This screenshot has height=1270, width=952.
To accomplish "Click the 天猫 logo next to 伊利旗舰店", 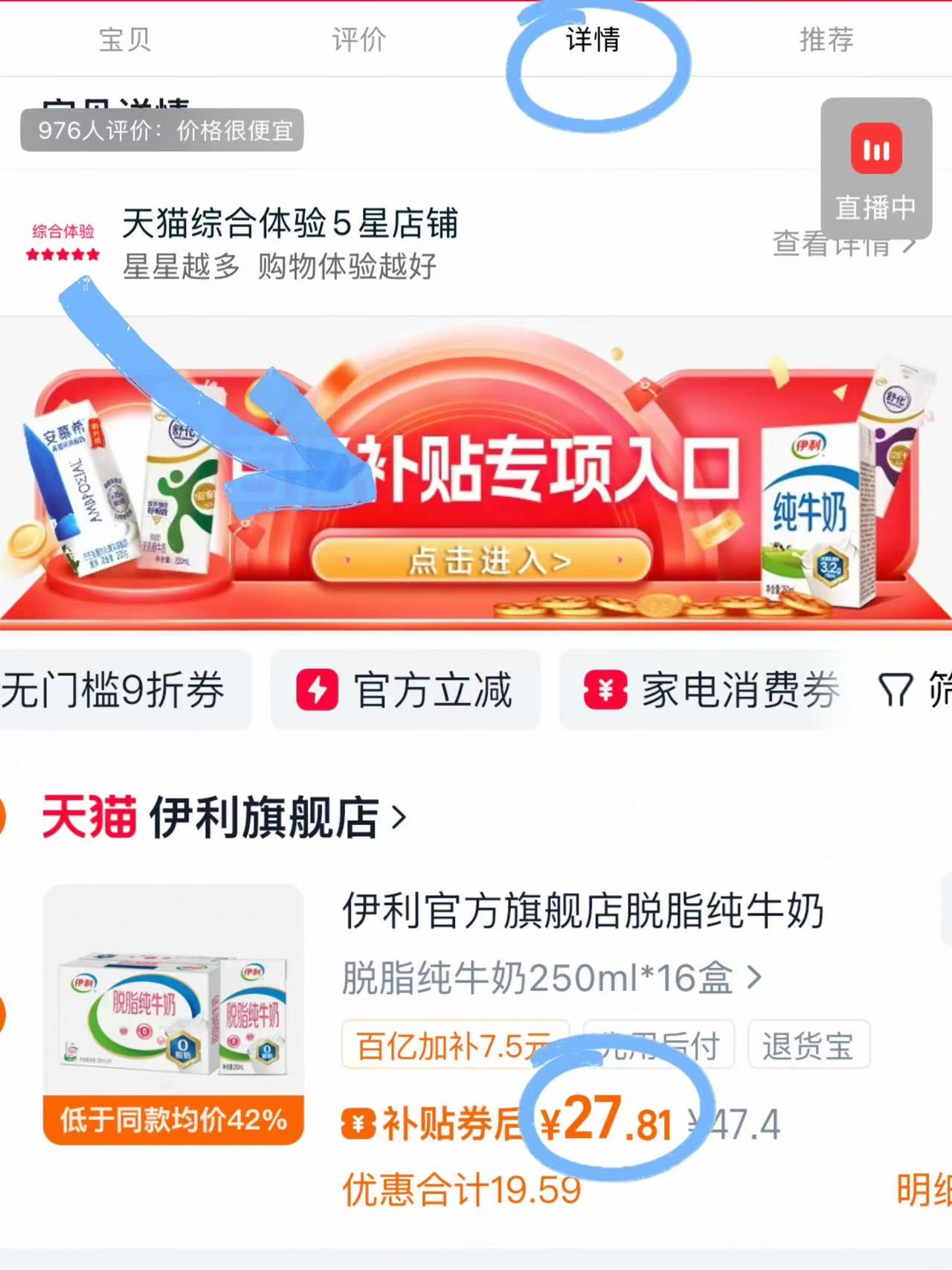I will pos(89,816).
